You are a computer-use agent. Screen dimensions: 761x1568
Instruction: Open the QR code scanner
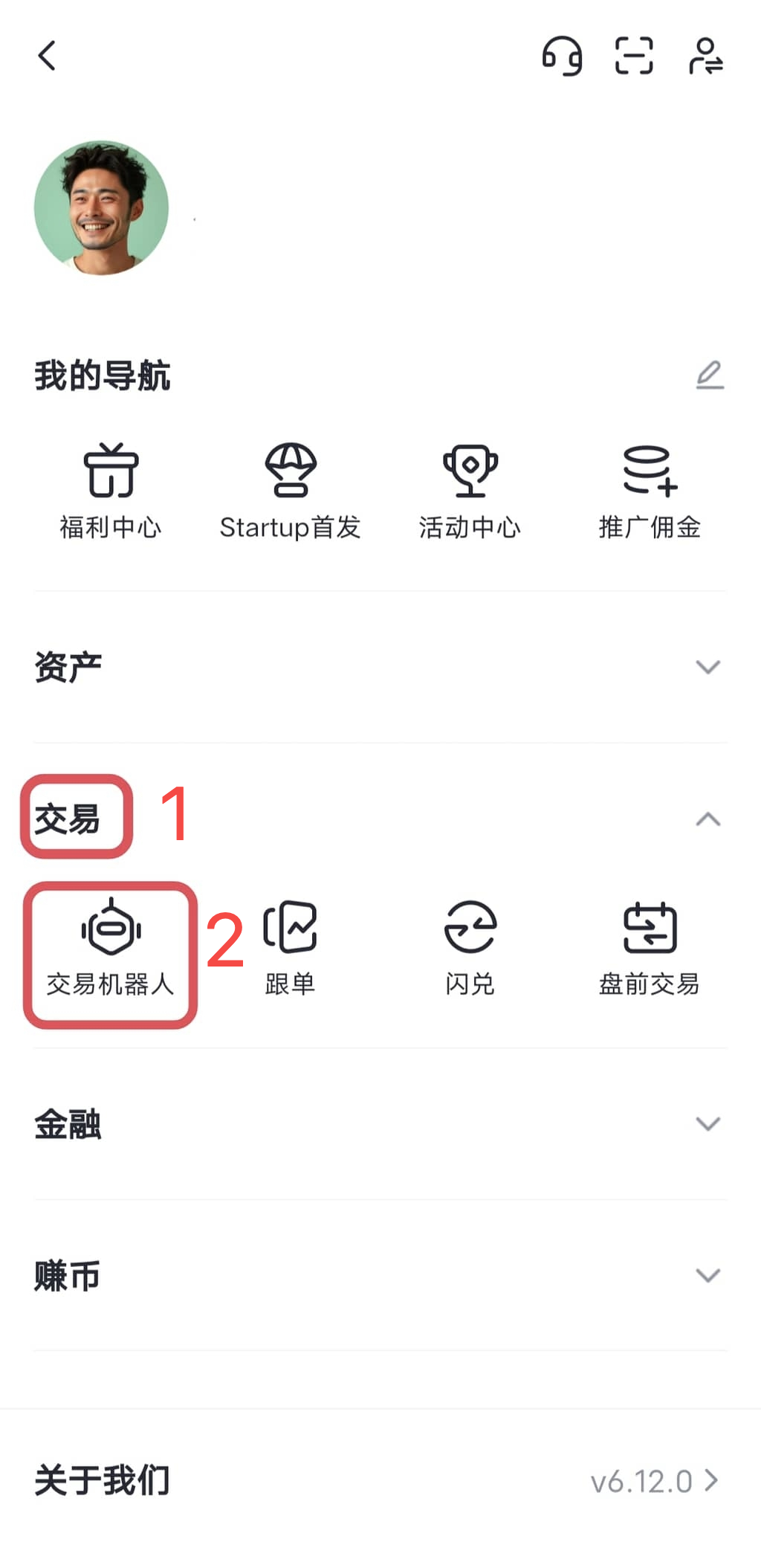coord(634,56)
